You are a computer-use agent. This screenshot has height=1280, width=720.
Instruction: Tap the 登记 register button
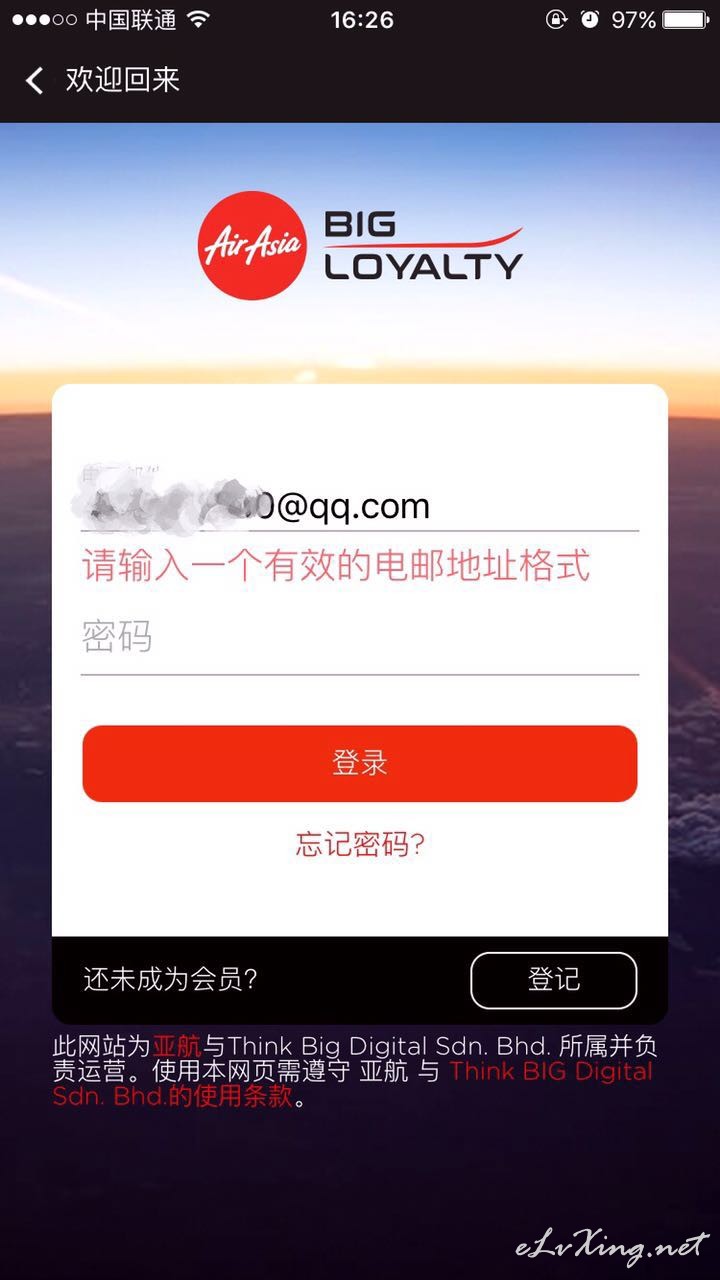click(x=553, y=980)
